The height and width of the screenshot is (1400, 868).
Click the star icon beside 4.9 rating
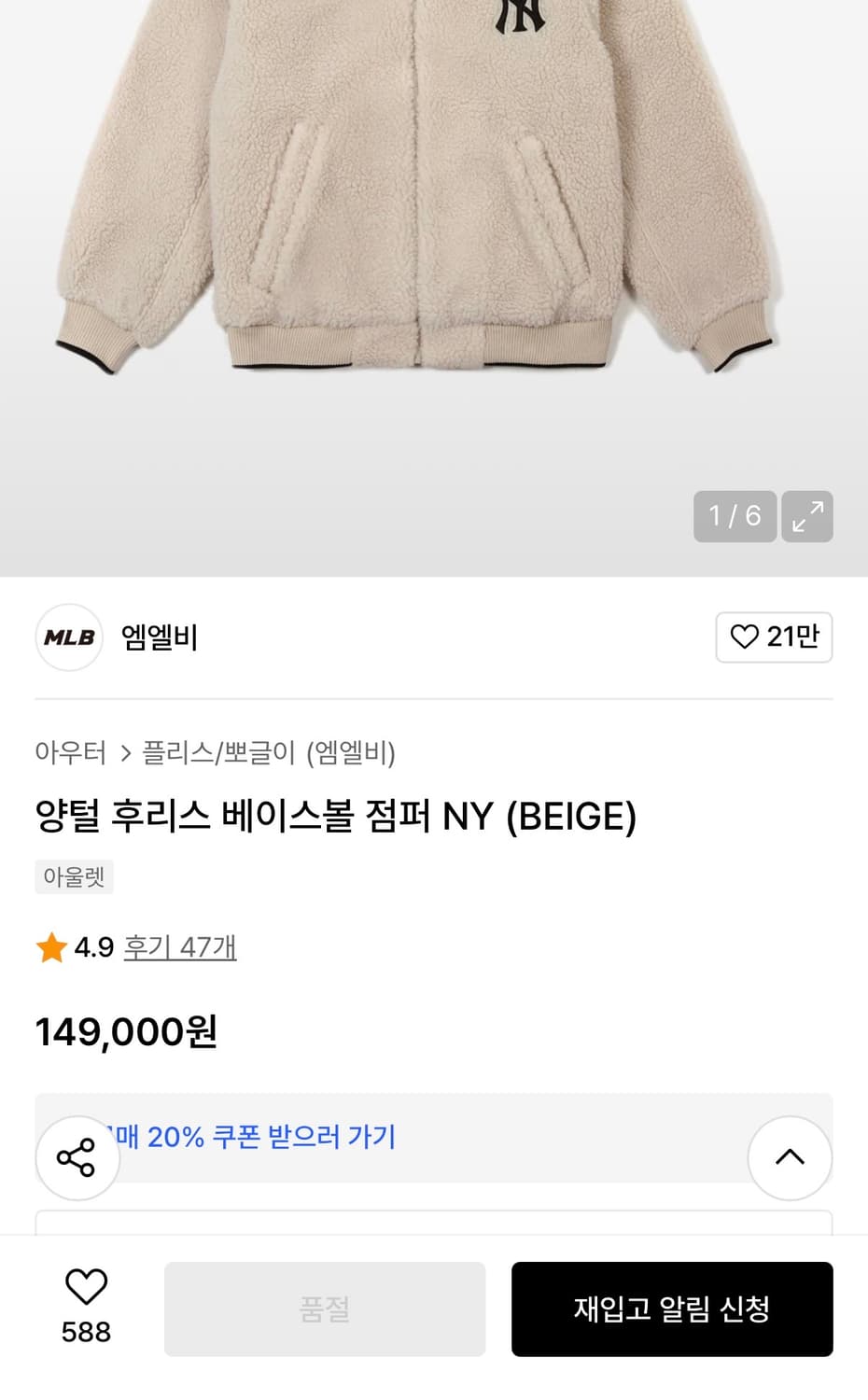click(x=51, y=947)
